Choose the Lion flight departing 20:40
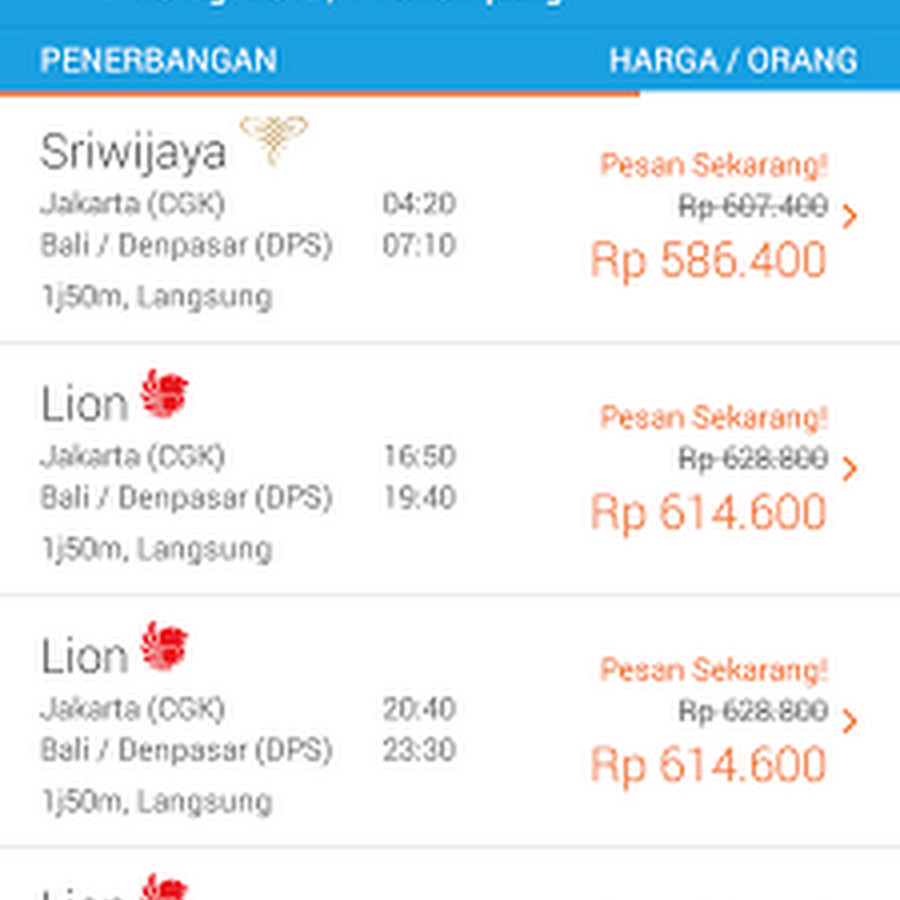The height and width of the screenshot is (900, 900). [x=450, y=722]
